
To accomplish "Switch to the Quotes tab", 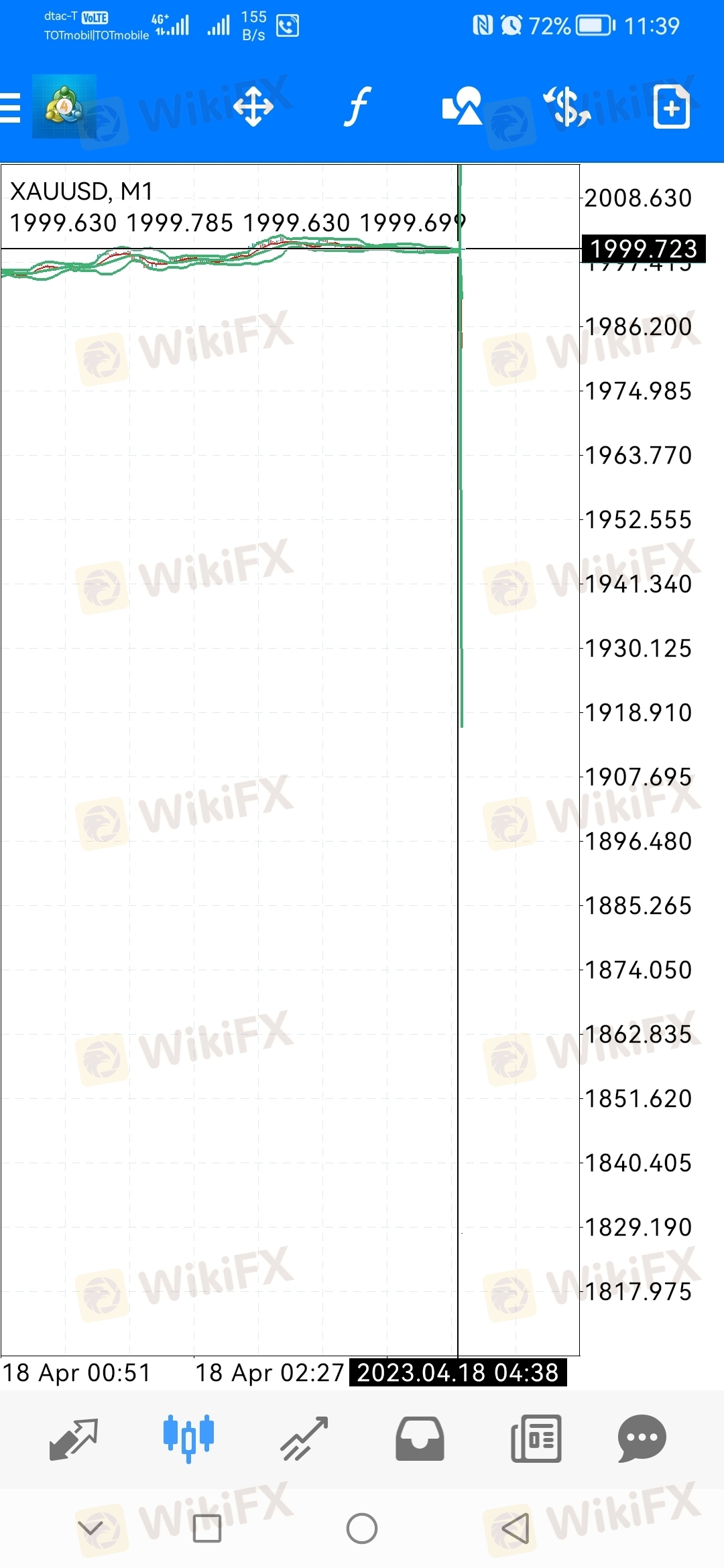I will 74,1439.
